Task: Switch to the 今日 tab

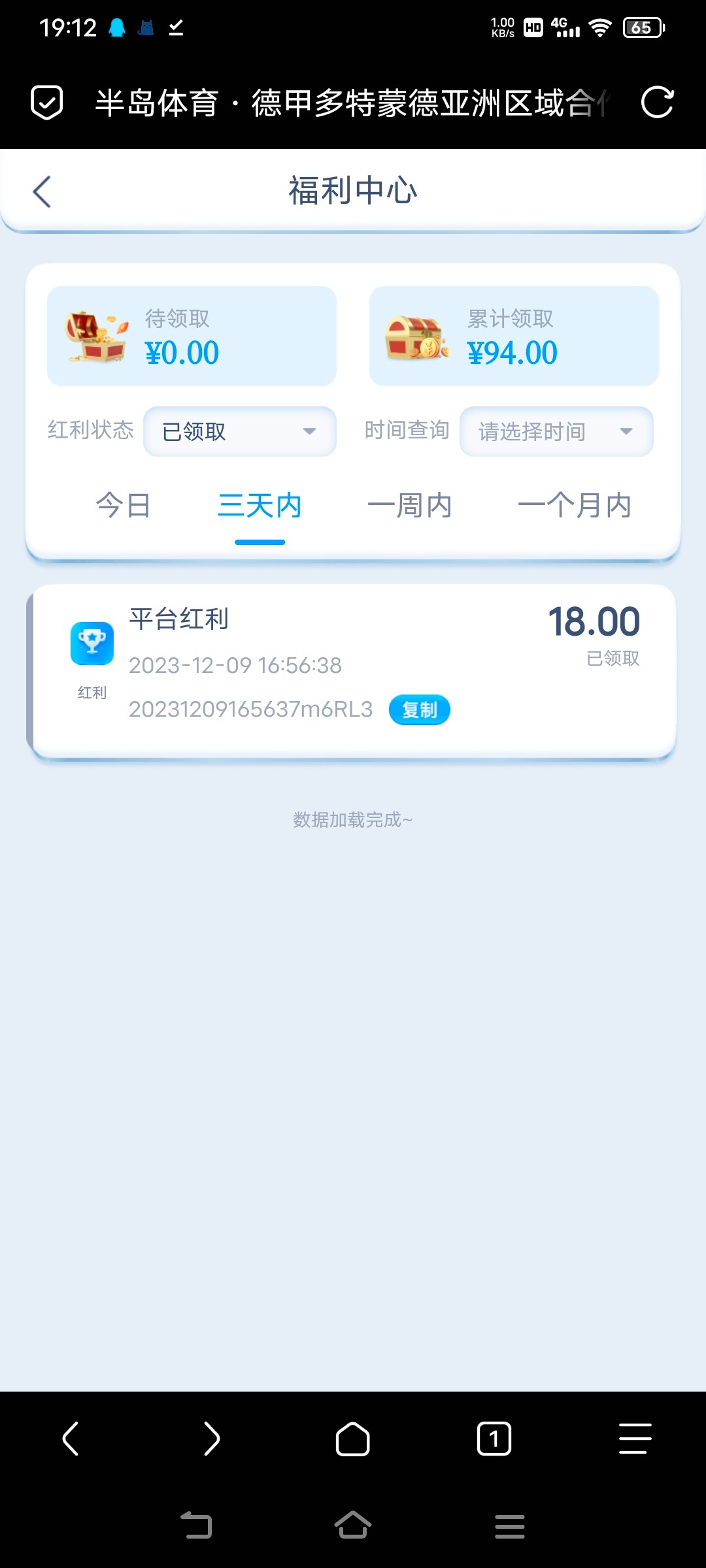Action: click(x=124, y=506)
